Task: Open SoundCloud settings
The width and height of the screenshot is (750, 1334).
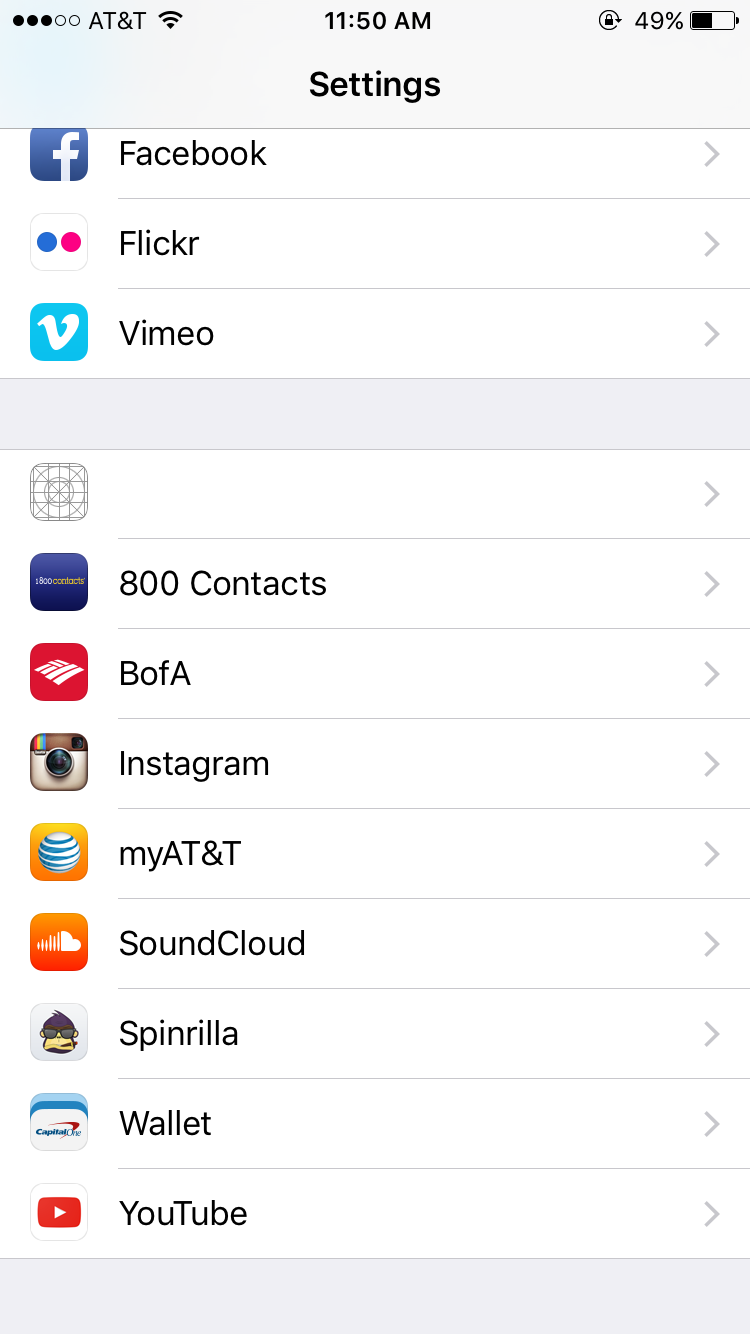Action: point(375,944)
